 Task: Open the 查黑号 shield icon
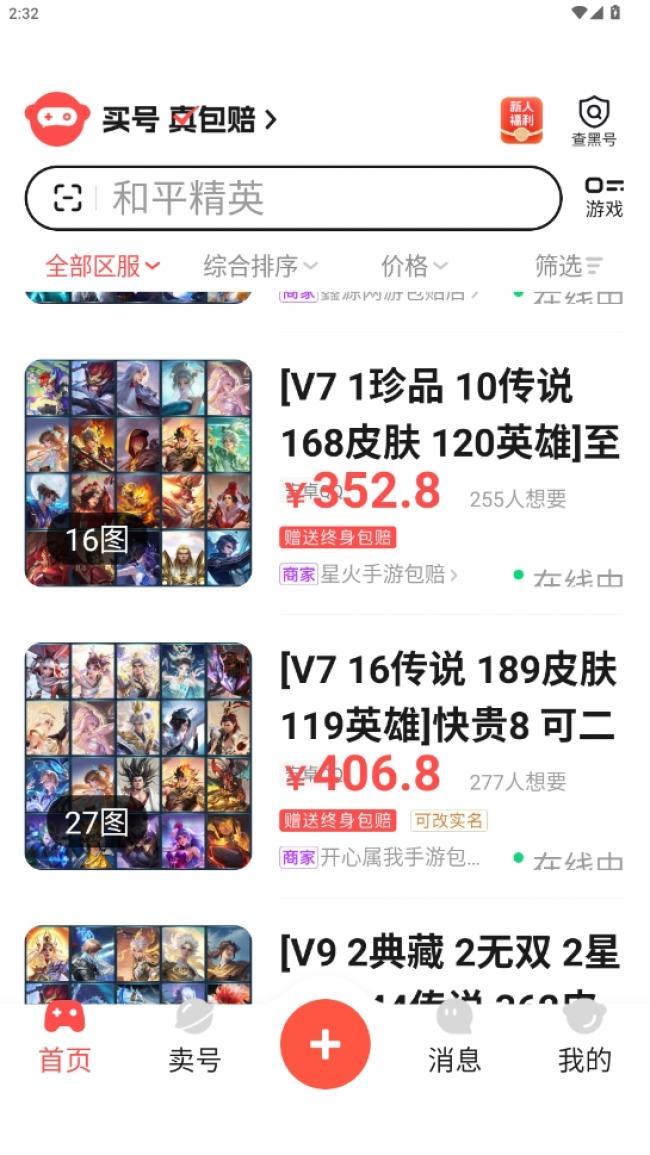(x=594, y=122)
